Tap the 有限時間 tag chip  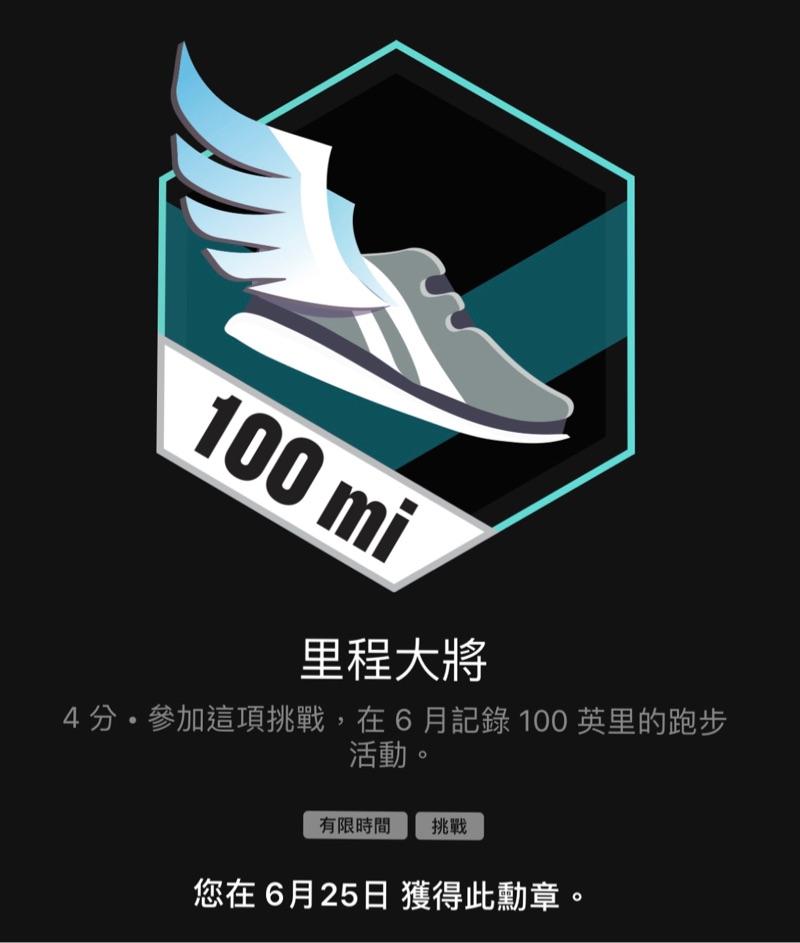coord(355,826)
